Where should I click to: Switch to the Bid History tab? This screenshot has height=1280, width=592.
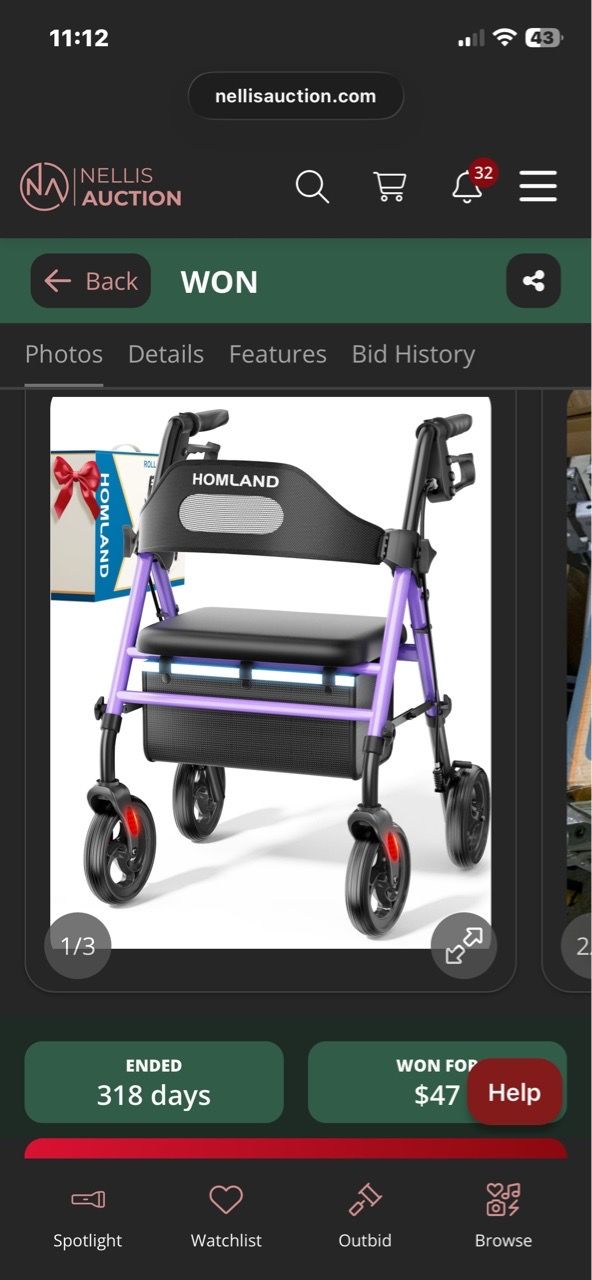[x=413, y=354]
